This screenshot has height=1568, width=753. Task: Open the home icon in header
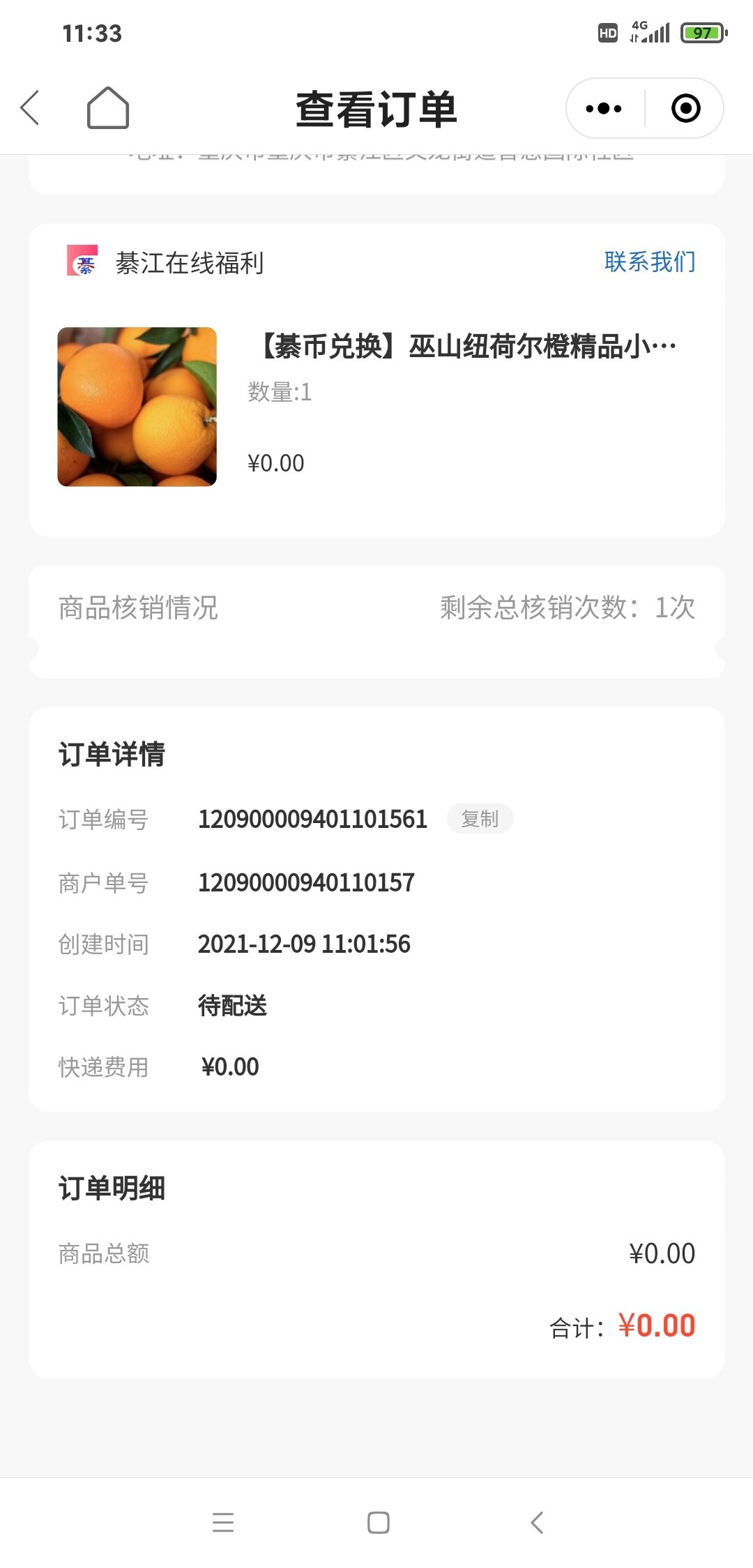click(108, 108)
